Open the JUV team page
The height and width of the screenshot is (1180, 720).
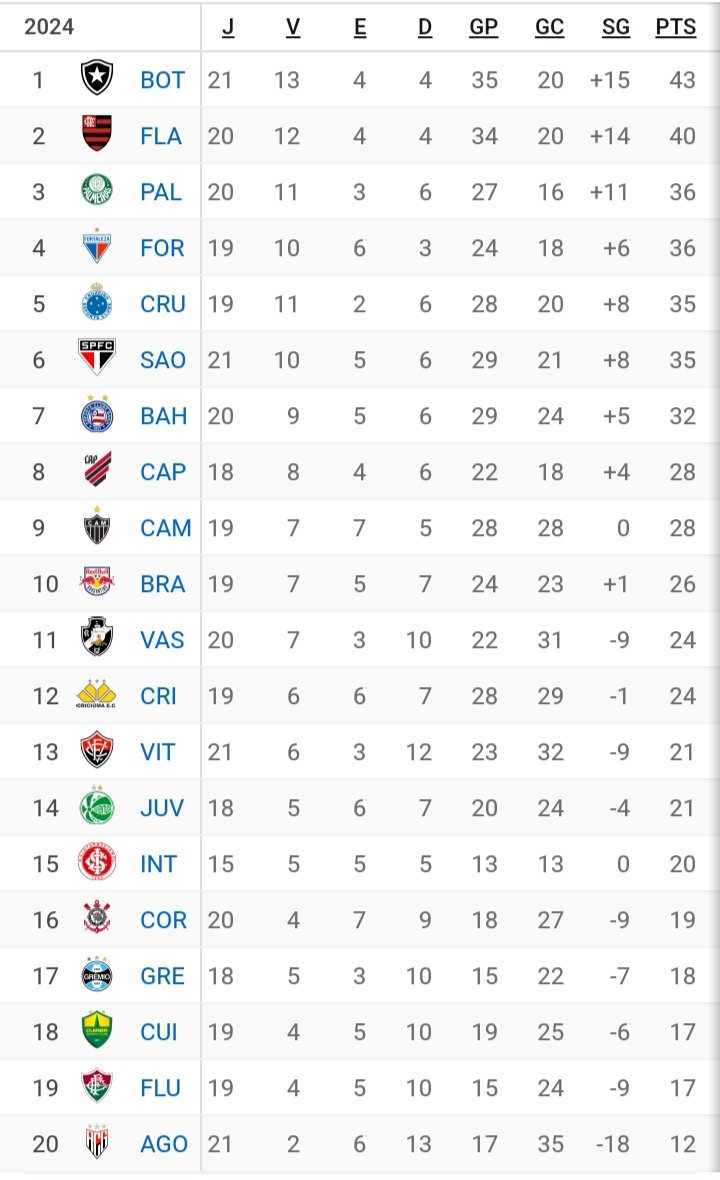coord(163,808)
